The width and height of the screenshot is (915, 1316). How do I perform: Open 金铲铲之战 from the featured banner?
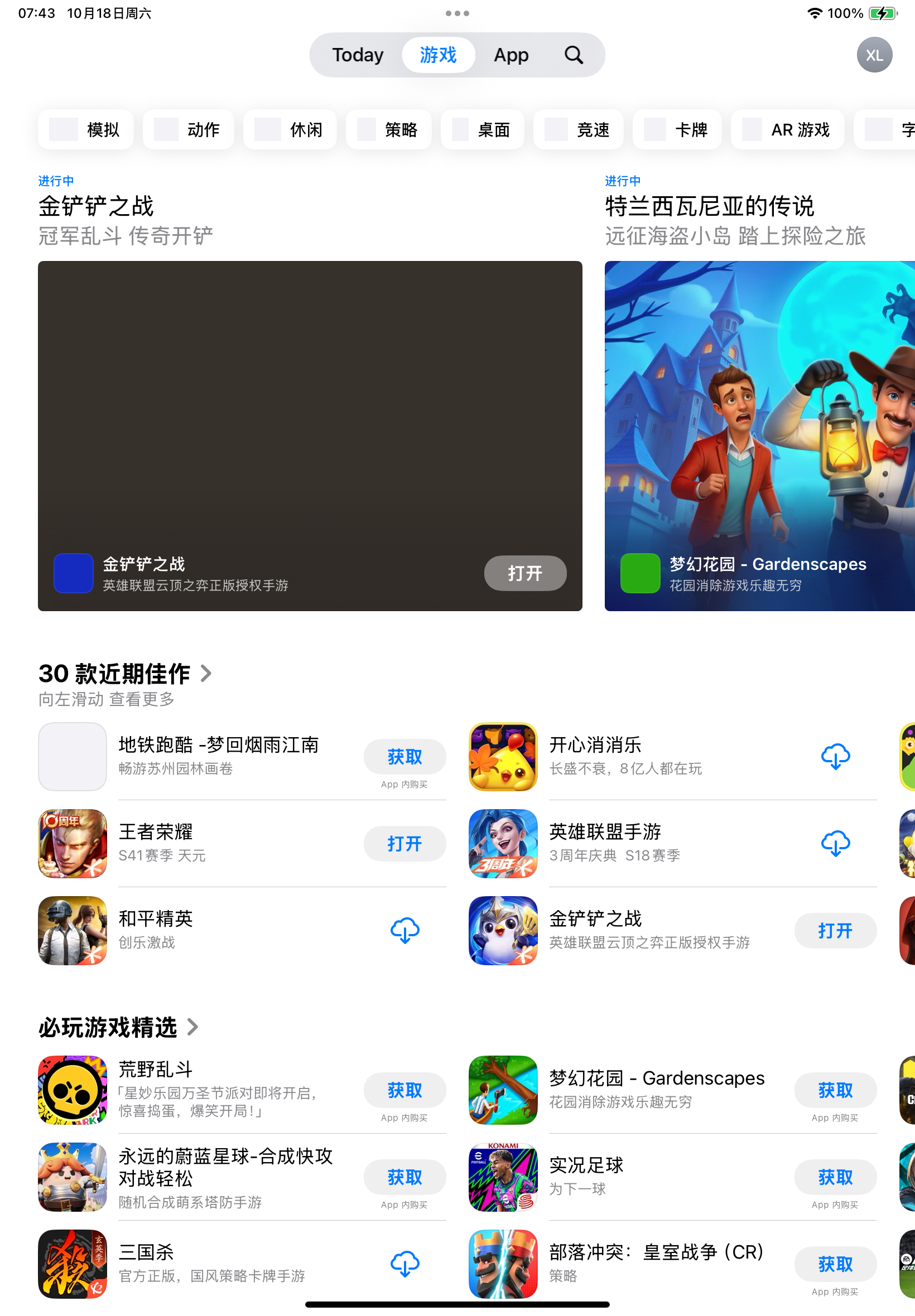524,572
